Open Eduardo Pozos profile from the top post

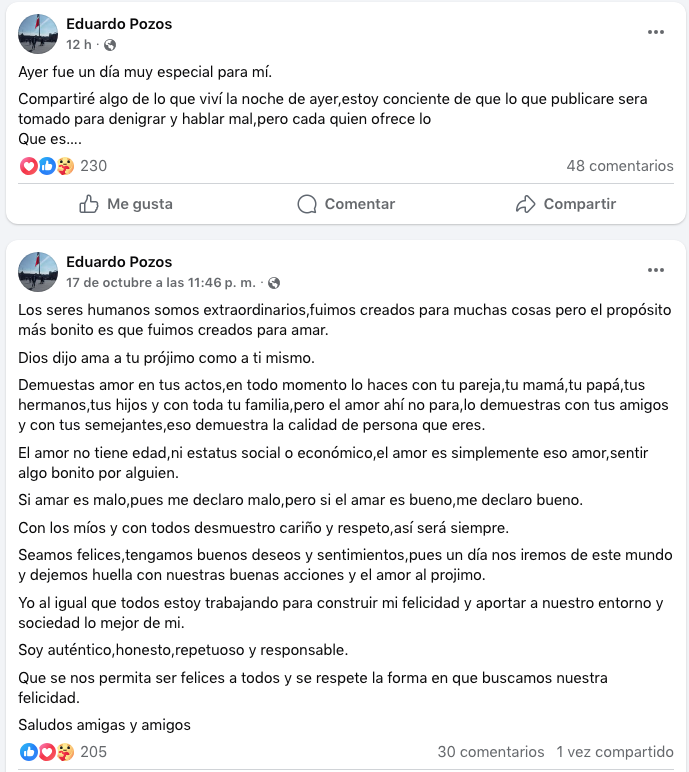coord(119,24)
